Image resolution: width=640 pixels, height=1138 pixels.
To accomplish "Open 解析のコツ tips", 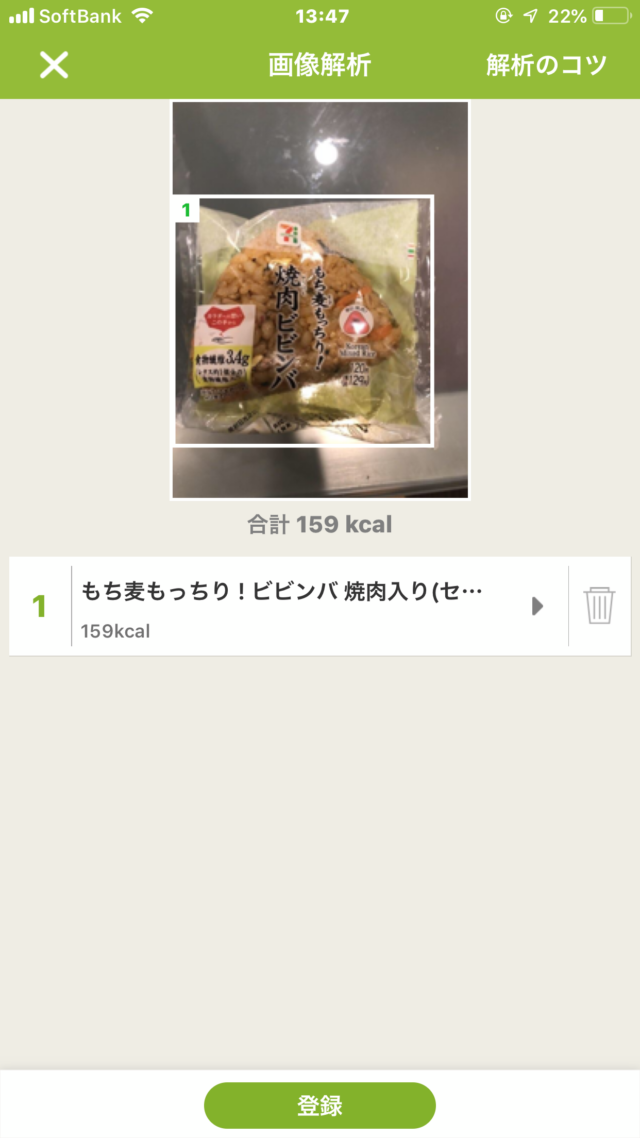I will click(546, 65).
